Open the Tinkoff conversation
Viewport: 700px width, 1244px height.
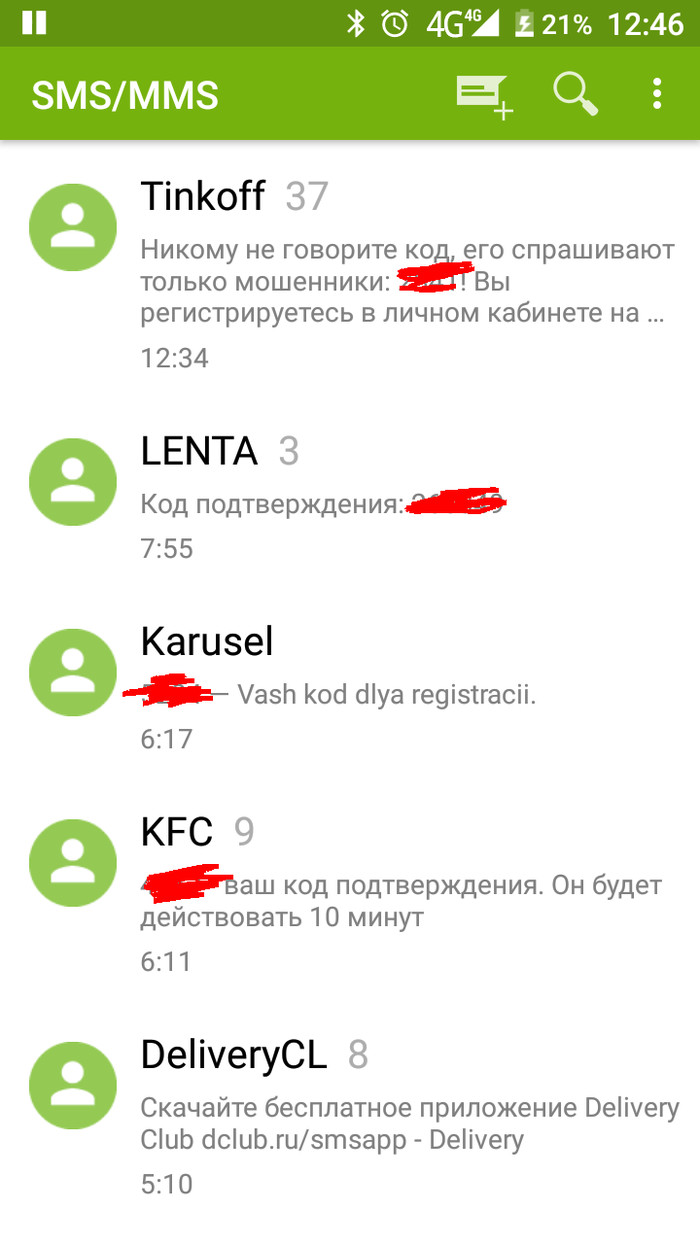(x=400, y=272)
